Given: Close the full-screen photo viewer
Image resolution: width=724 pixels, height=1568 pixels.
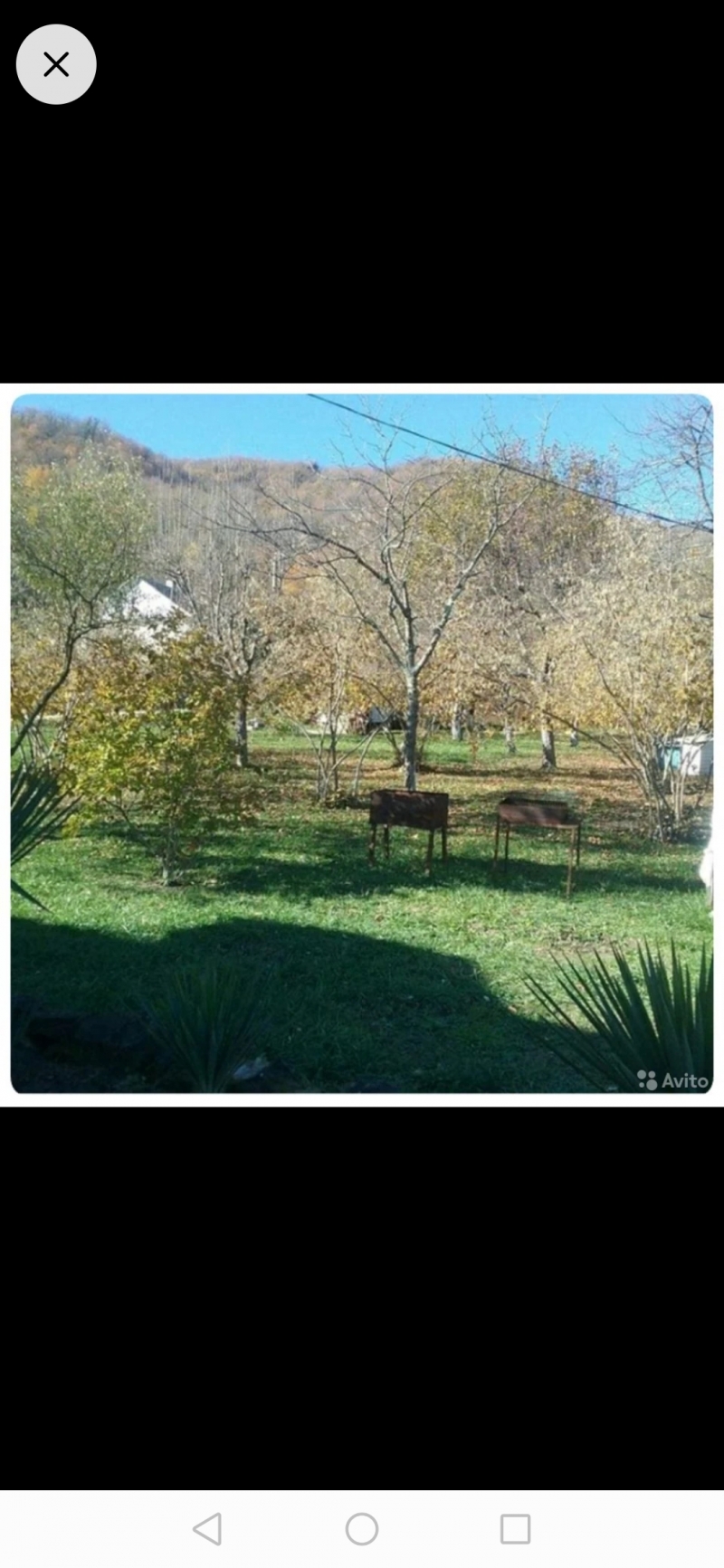Looking at the screenshot, I should tap(56, 64).
